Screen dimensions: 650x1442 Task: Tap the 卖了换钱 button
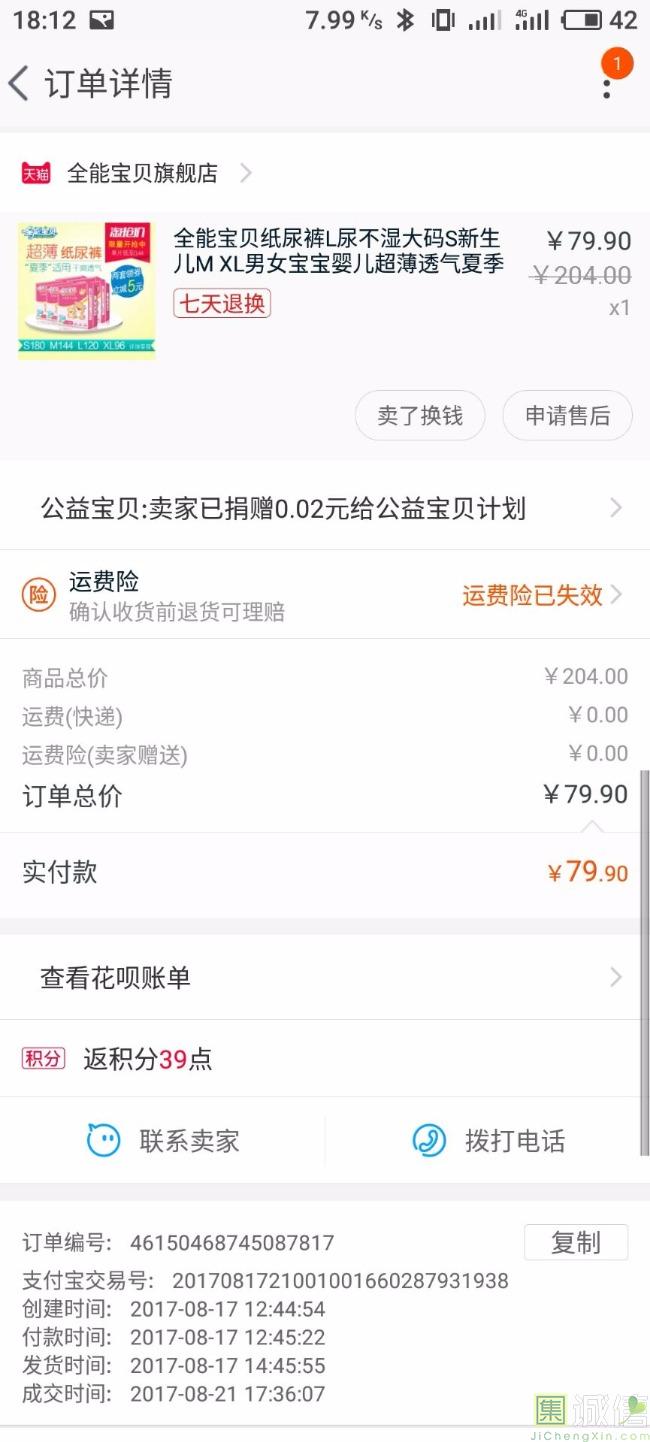[x=420, y=415]
